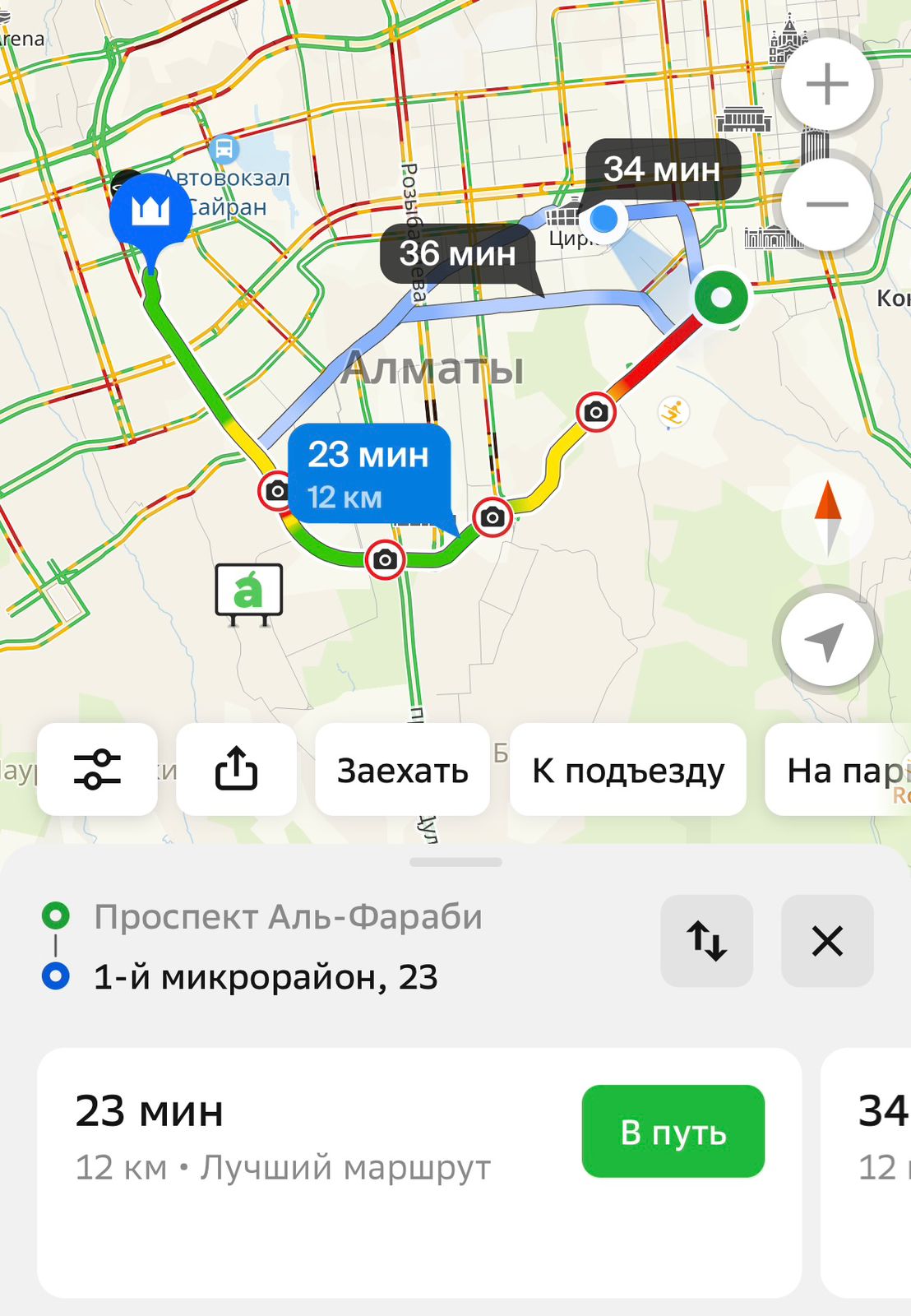Start navigation with В путь
911x1316 pixels.
pyautogui.click(x=673, y=1132)
